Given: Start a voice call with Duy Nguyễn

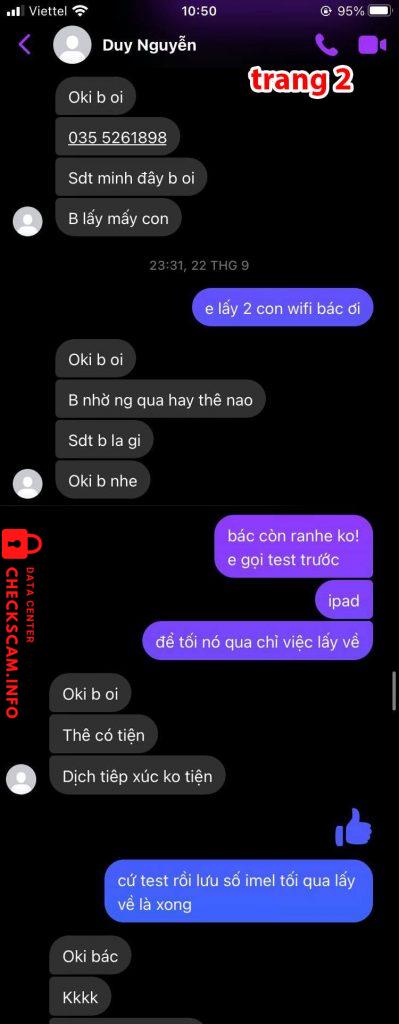Looking at the screenshot, I should point(327,44).
